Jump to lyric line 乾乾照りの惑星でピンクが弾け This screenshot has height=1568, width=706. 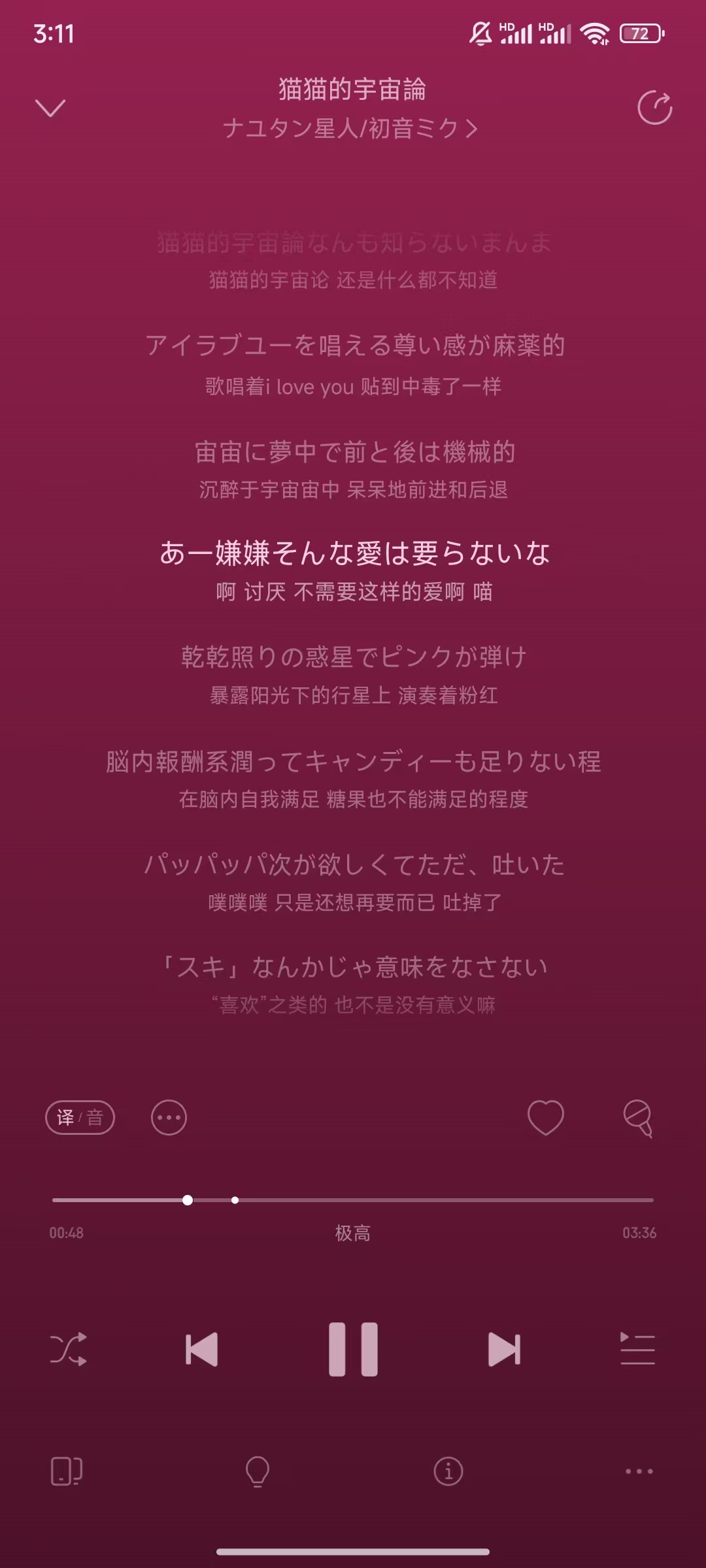pos(354,657)
